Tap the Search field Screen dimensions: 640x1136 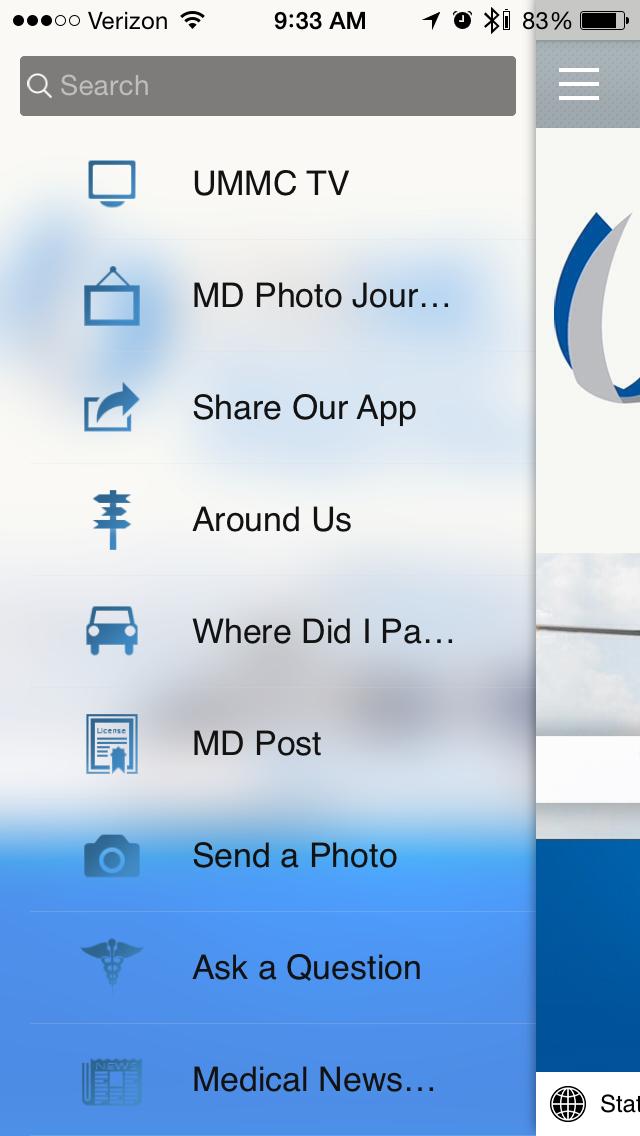tap(268, 86)
